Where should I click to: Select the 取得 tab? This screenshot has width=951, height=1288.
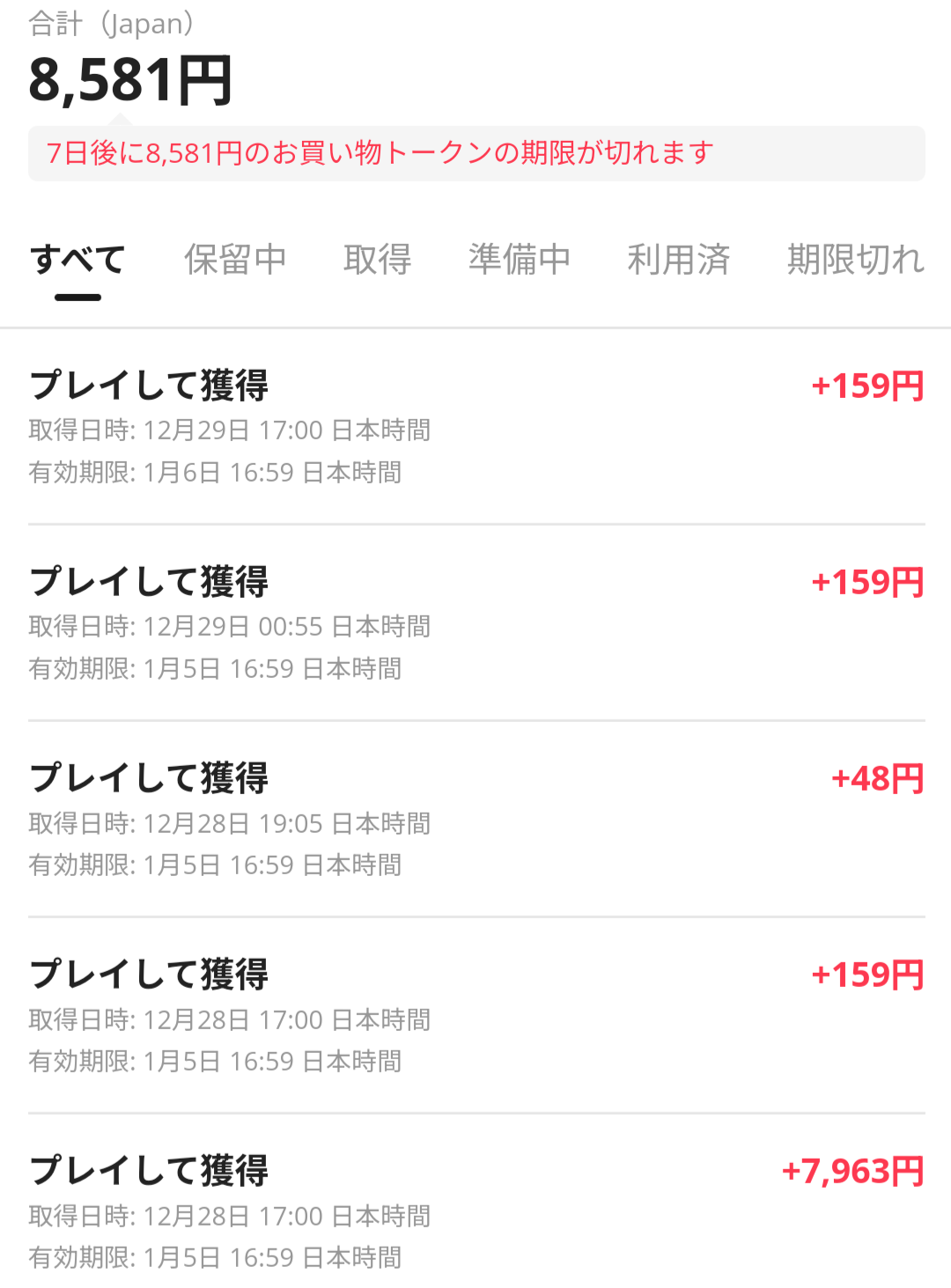click(x=378, y=260)
